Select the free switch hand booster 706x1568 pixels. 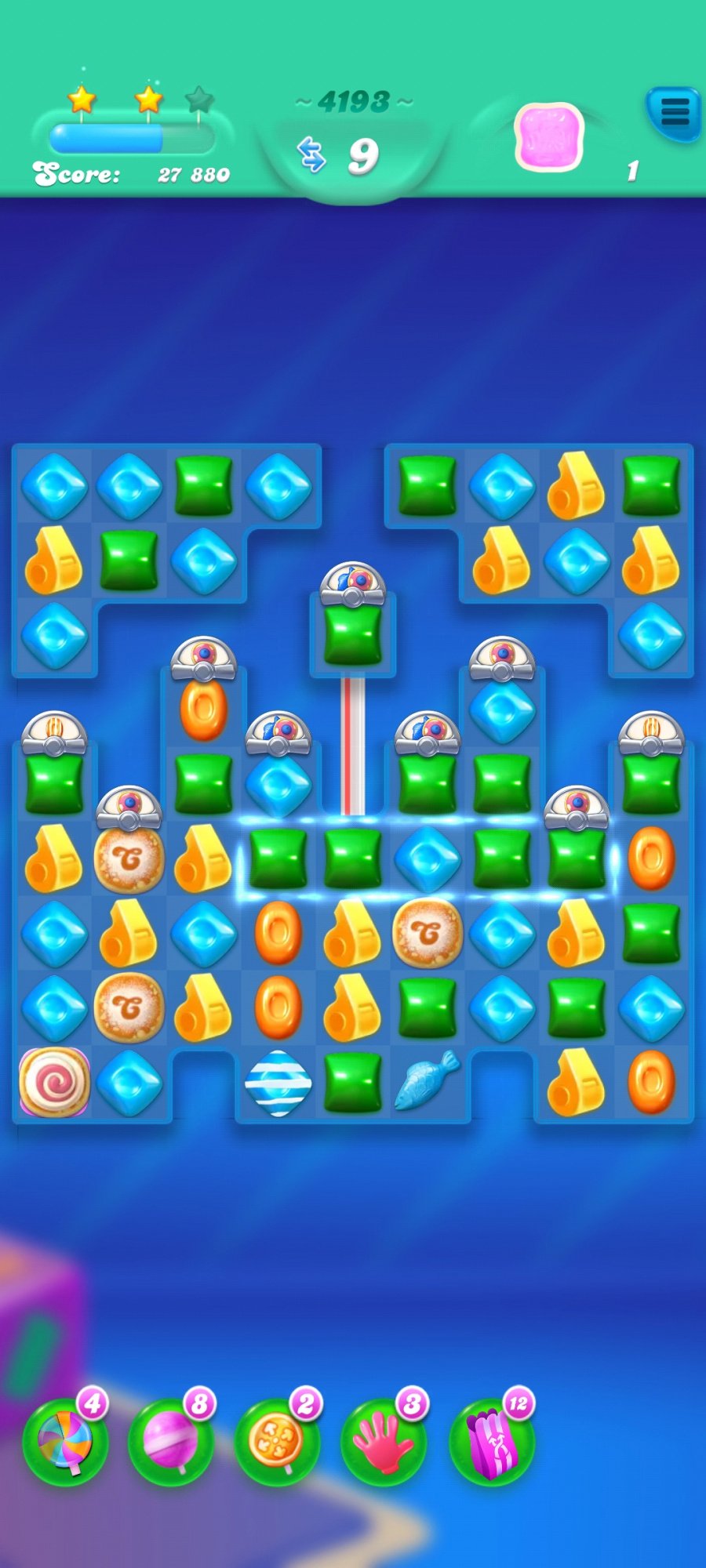(384, 1441)
